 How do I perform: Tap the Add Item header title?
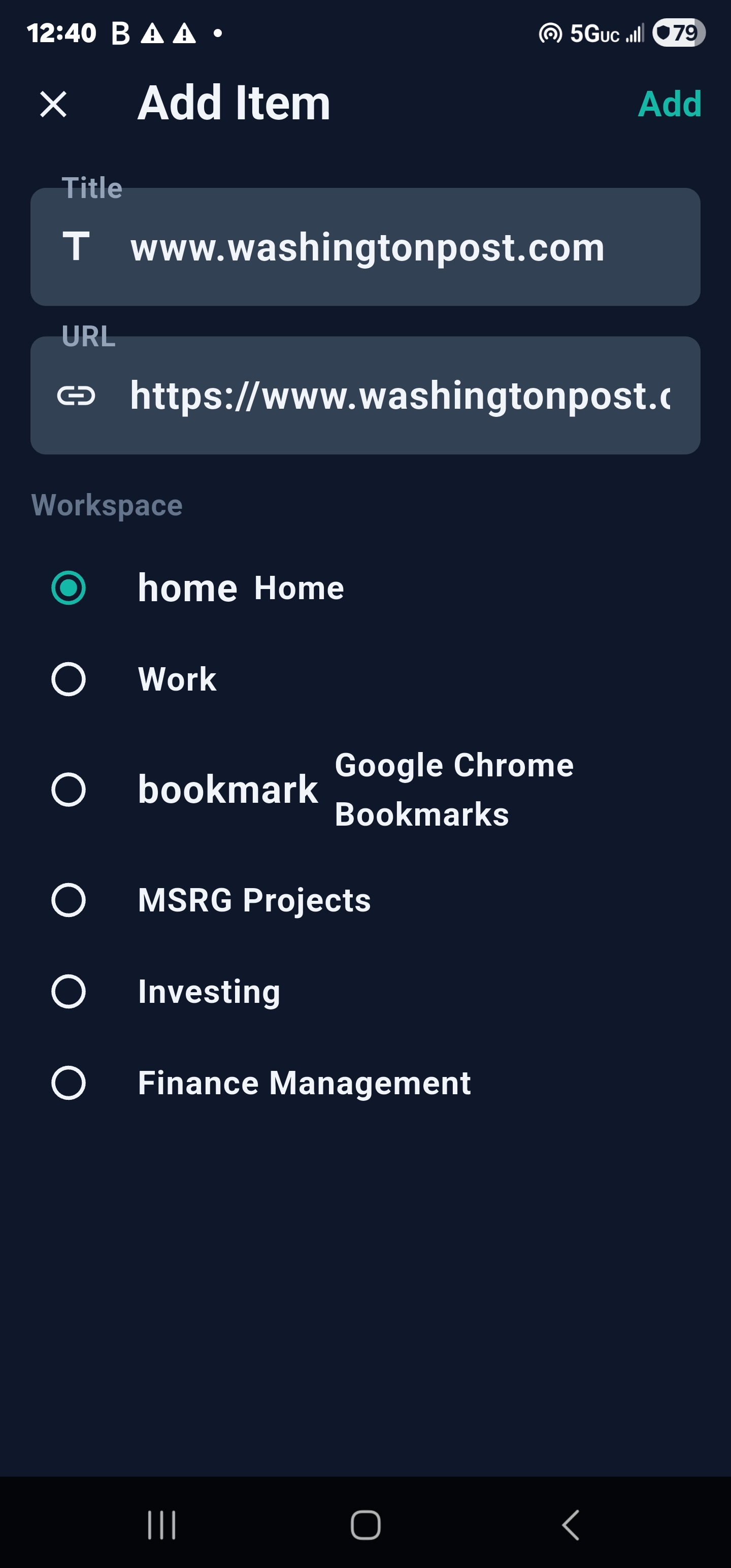click(x=234, y=102)
